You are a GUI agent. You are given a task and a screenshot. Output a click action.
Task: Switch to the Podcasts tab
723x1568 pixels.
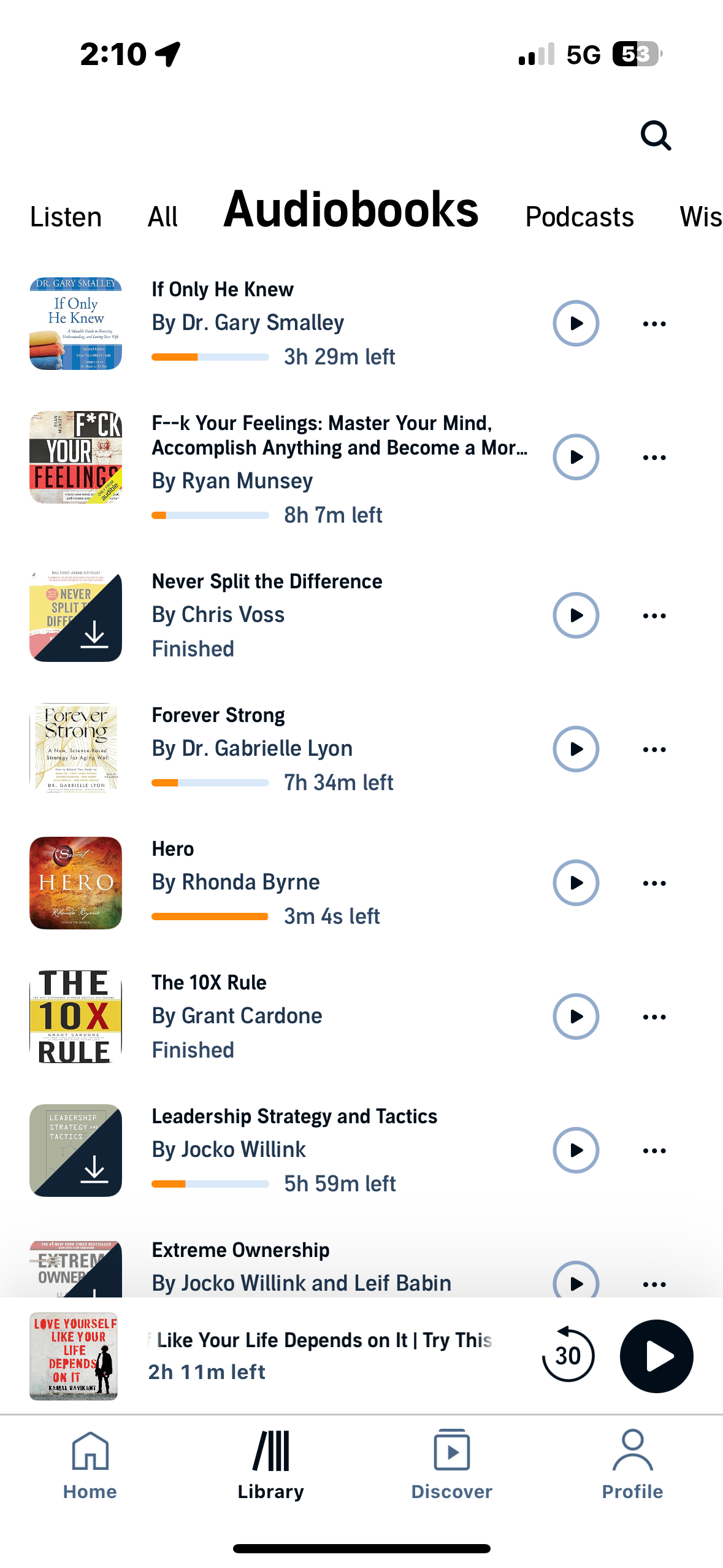(579, 217)
